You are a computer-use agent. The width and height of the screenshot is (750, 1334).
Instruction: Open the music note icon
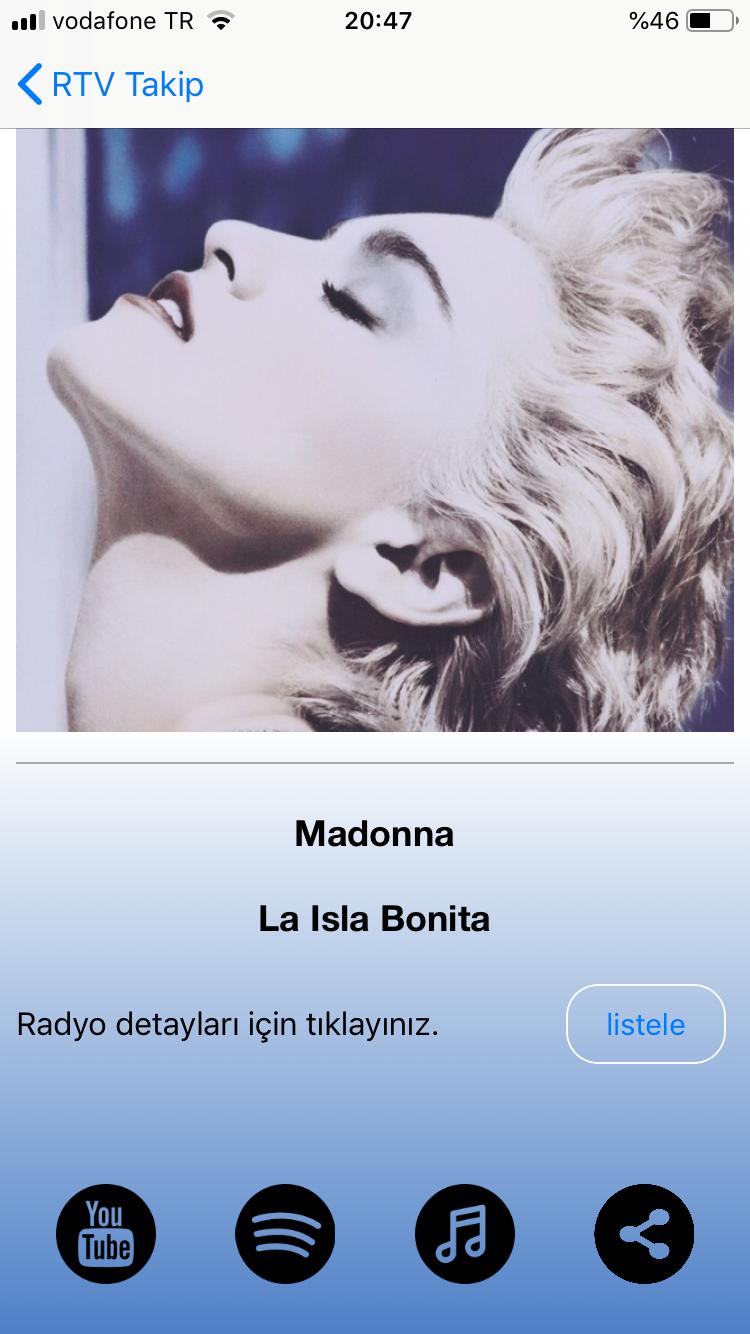[x=465, y=1233]
